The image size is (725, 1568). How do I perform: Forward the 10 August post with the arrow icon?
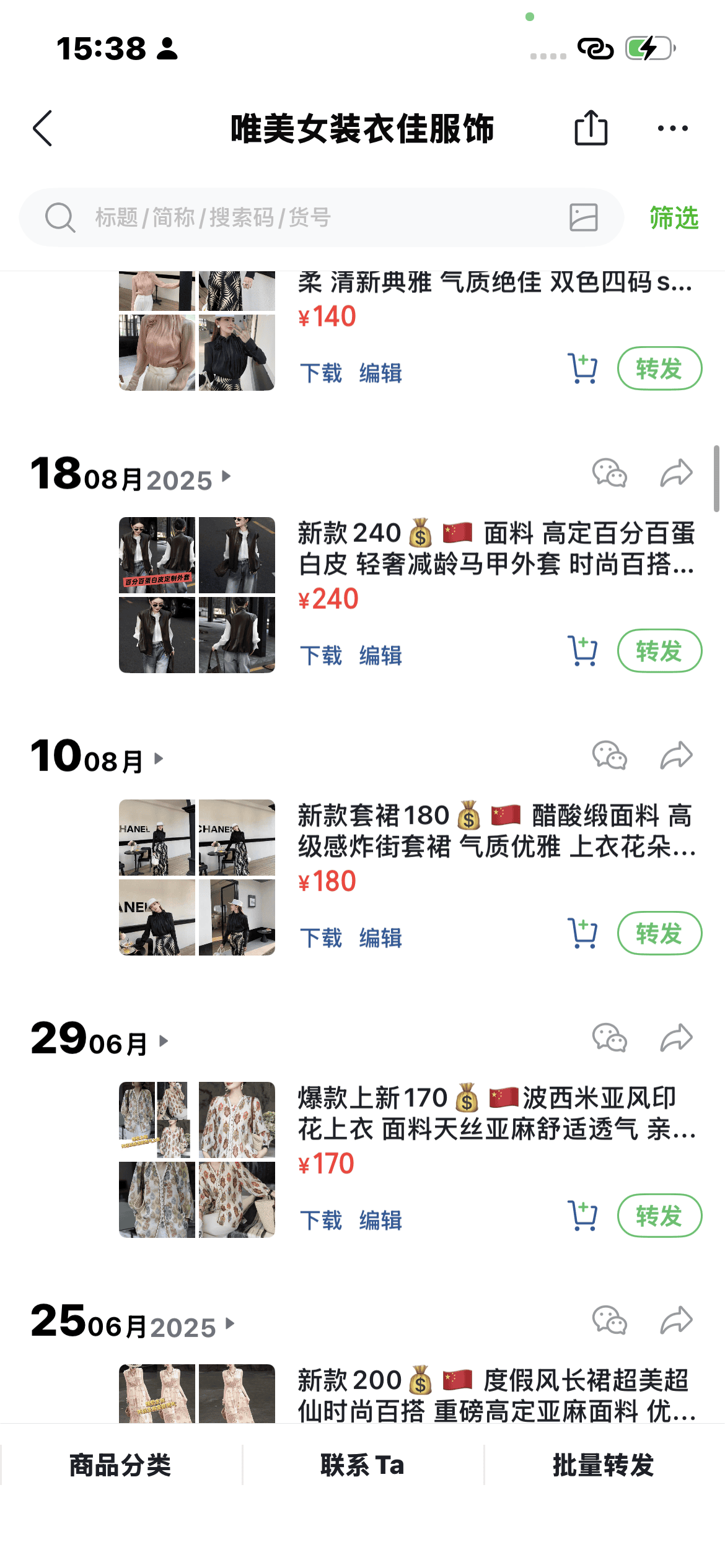[x=676, y=756]
